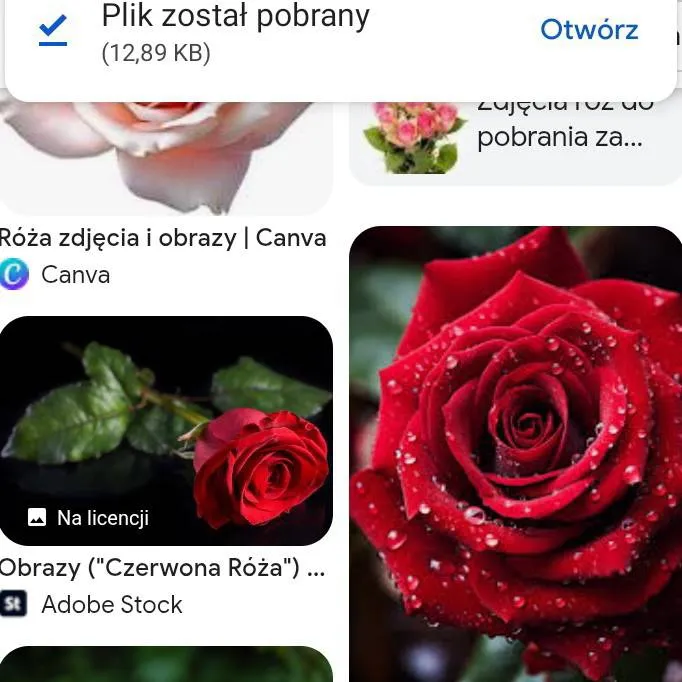
Task: Open the "Obrazy ("Czerwona Róża")" title link
Action: coord(163,569)
